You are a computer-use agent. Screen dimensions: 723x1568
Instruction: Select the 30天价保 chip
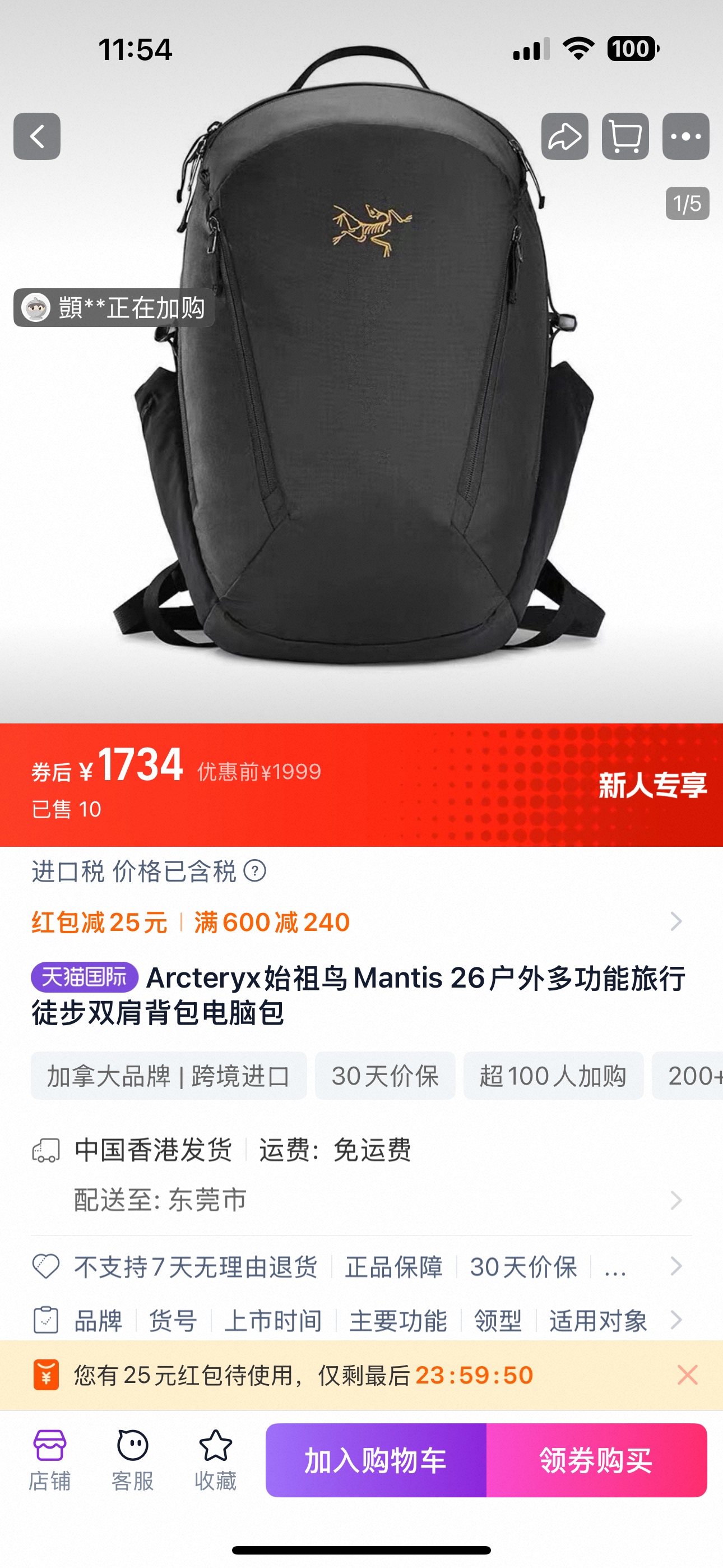pos(385,1076)
